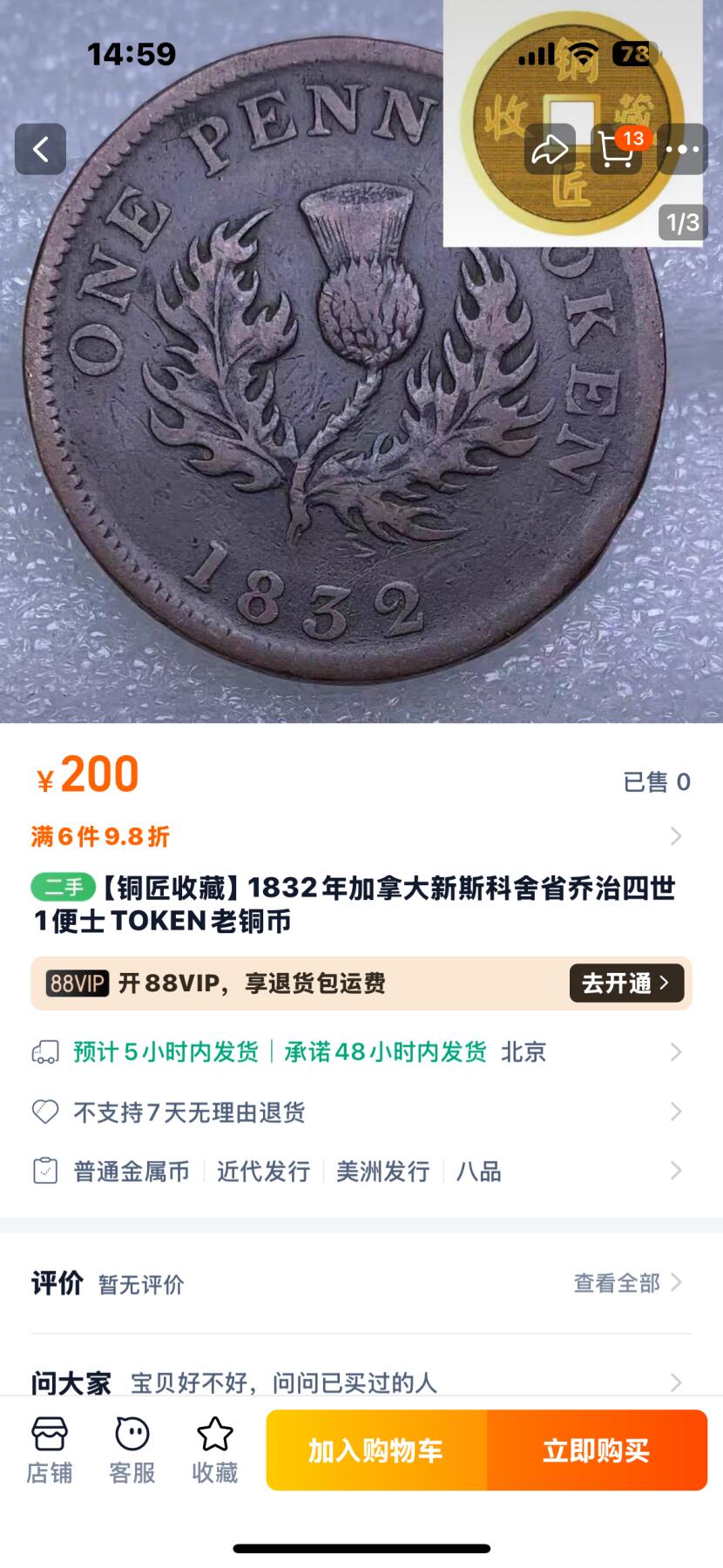The image size is (723, 1568).
Task: Add this item to 收藏 favorites
Action: tap(215, 1450)
